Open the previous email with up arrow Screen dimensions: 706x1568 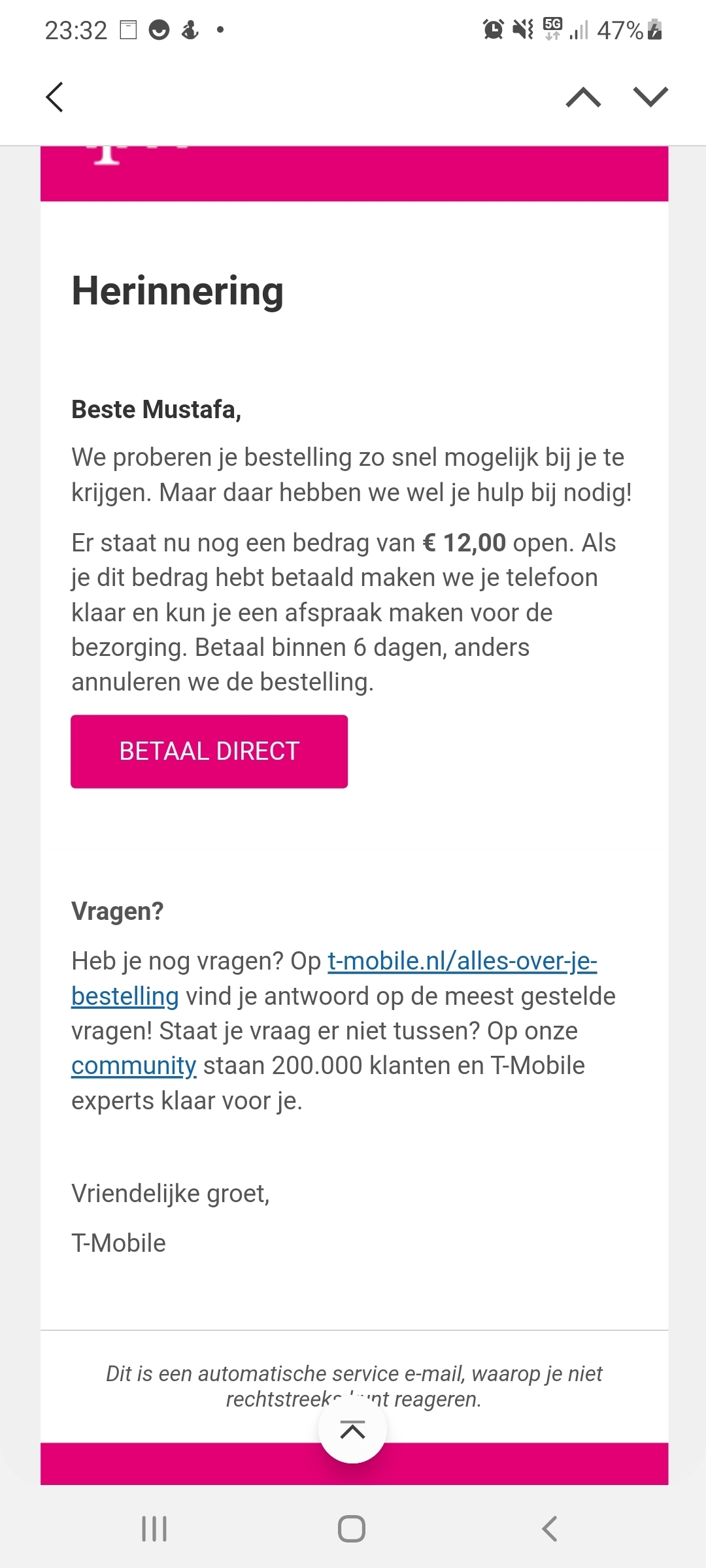tap(583, 97)
